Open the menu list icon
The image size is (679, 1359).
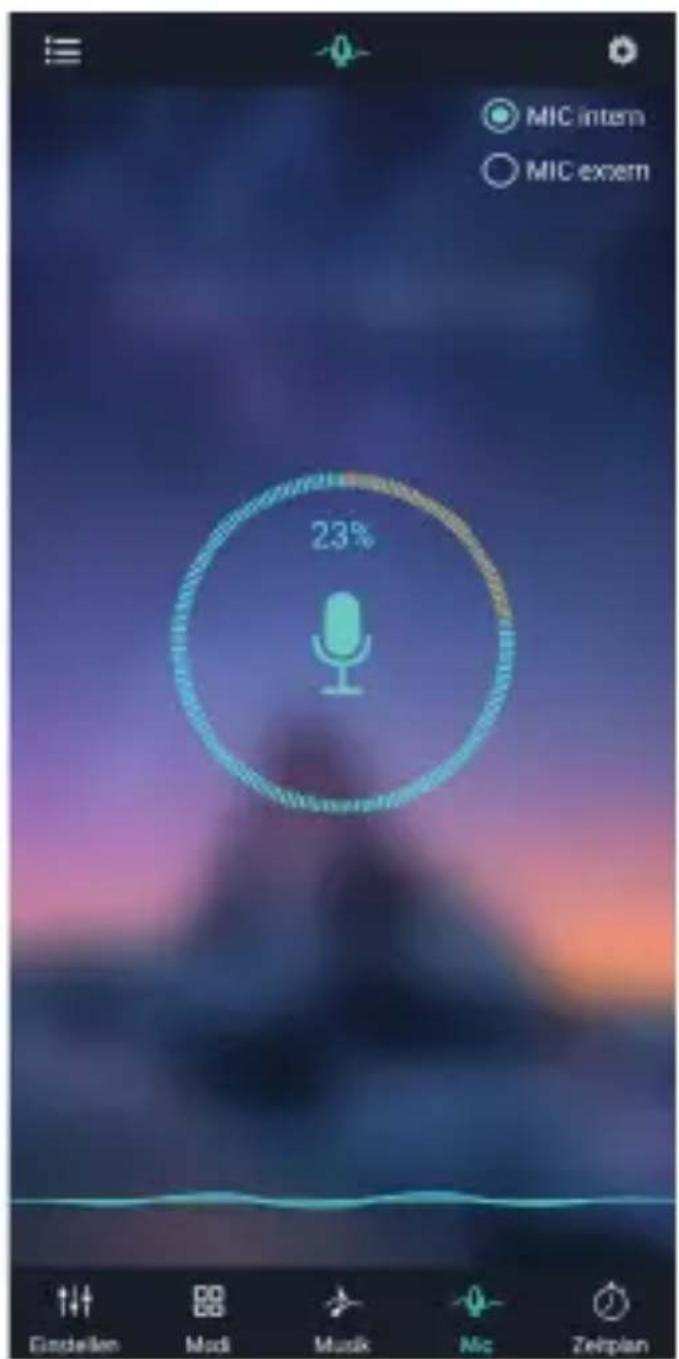(x=64, y=51)
